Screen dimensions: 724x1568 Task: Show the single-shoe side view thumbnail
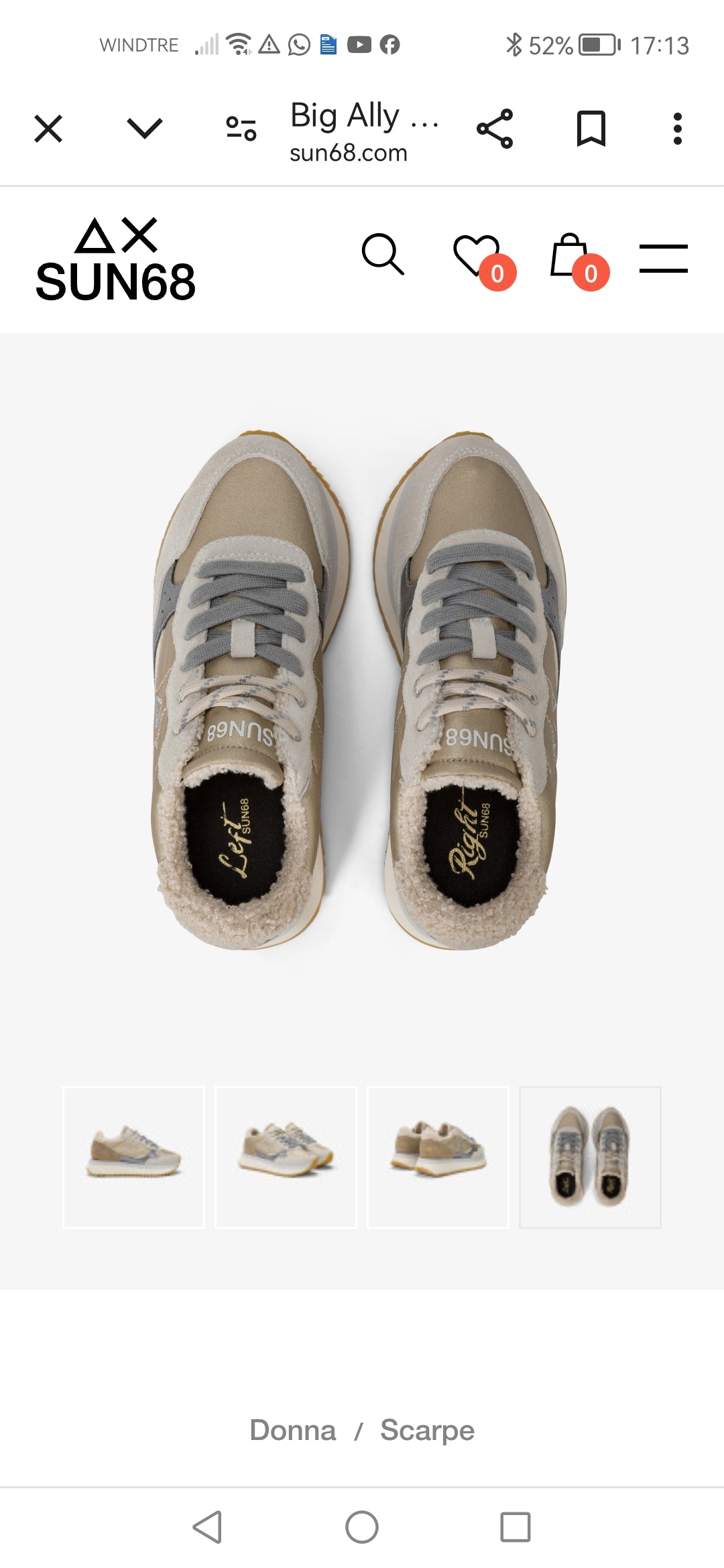[133, 1157]
